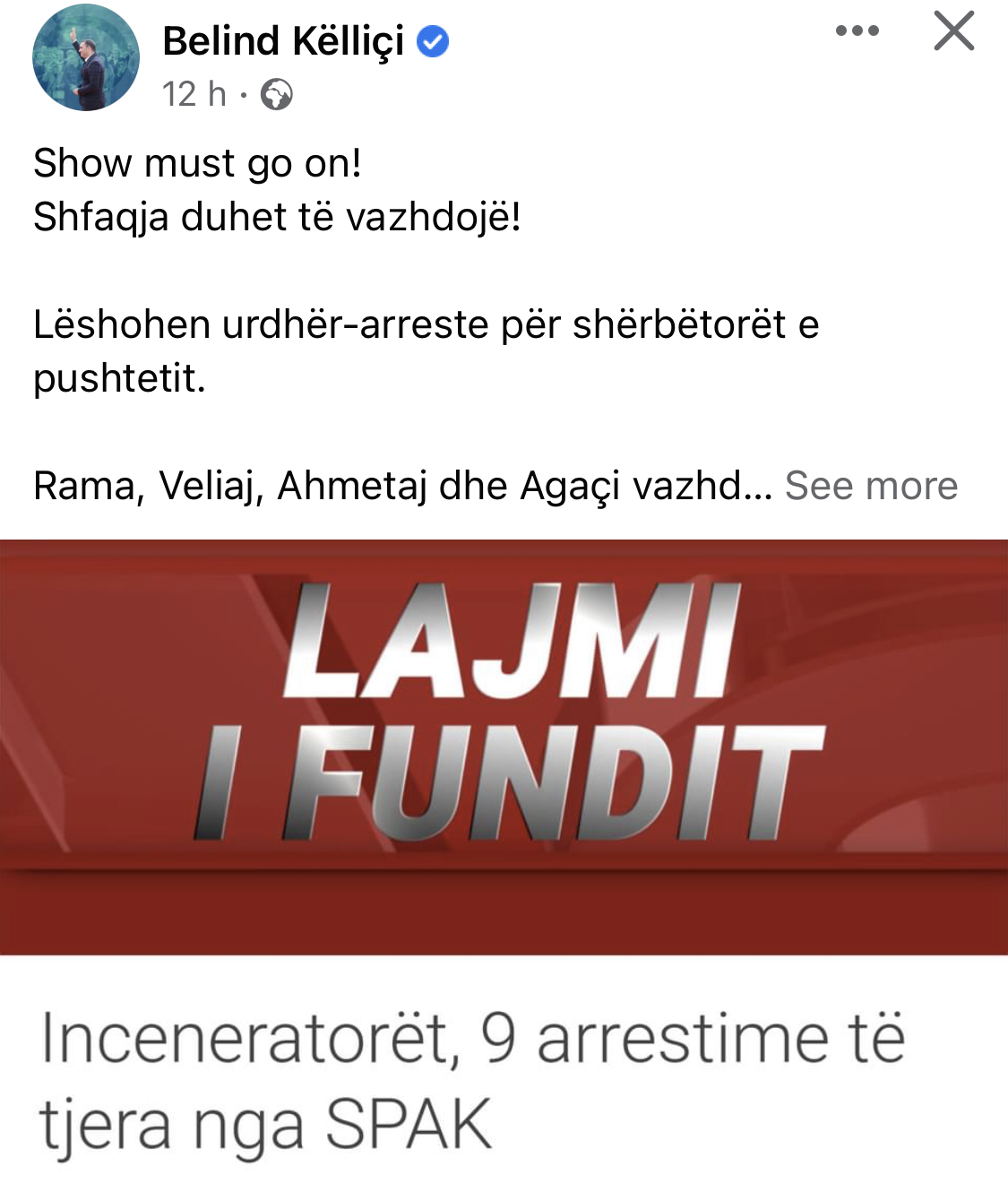Open Belind Këlliçi's profile picture
This screenshot has height=1192, width=1008.
(86, 57)
